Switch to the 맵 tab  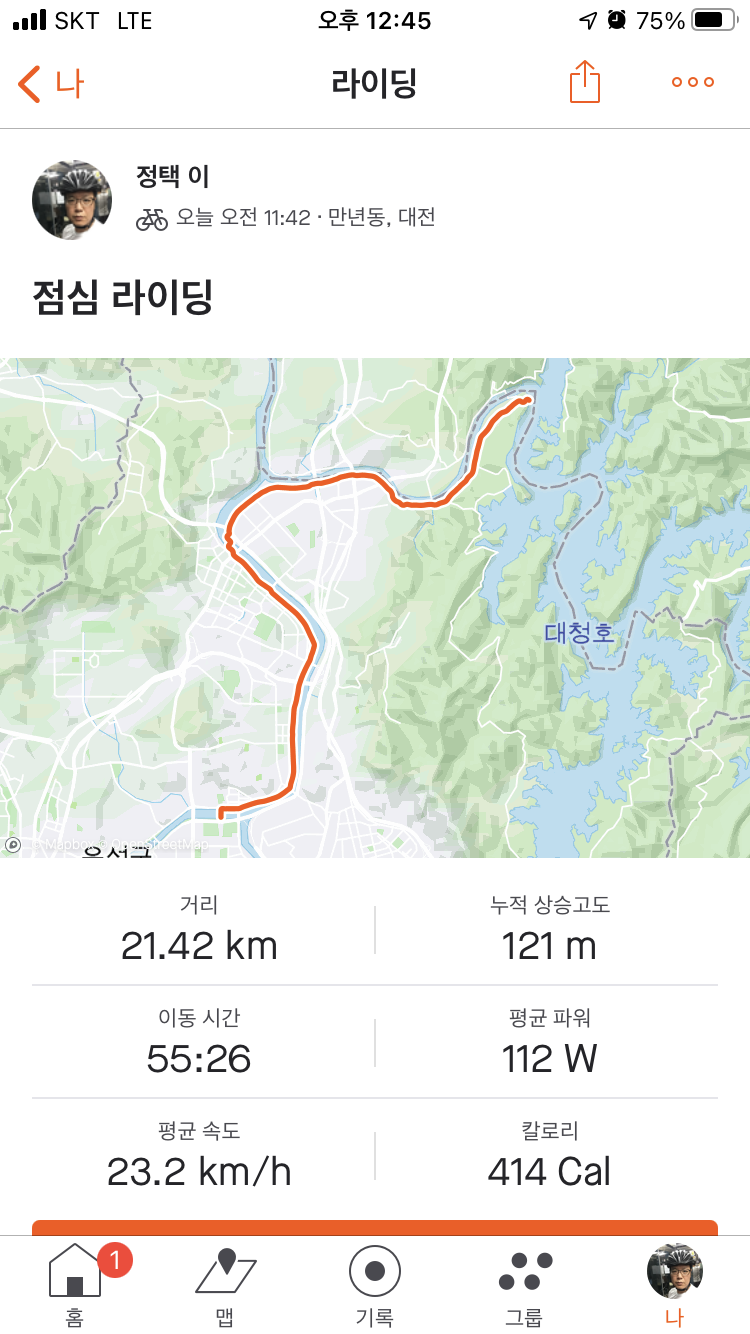pos(225,1285)
